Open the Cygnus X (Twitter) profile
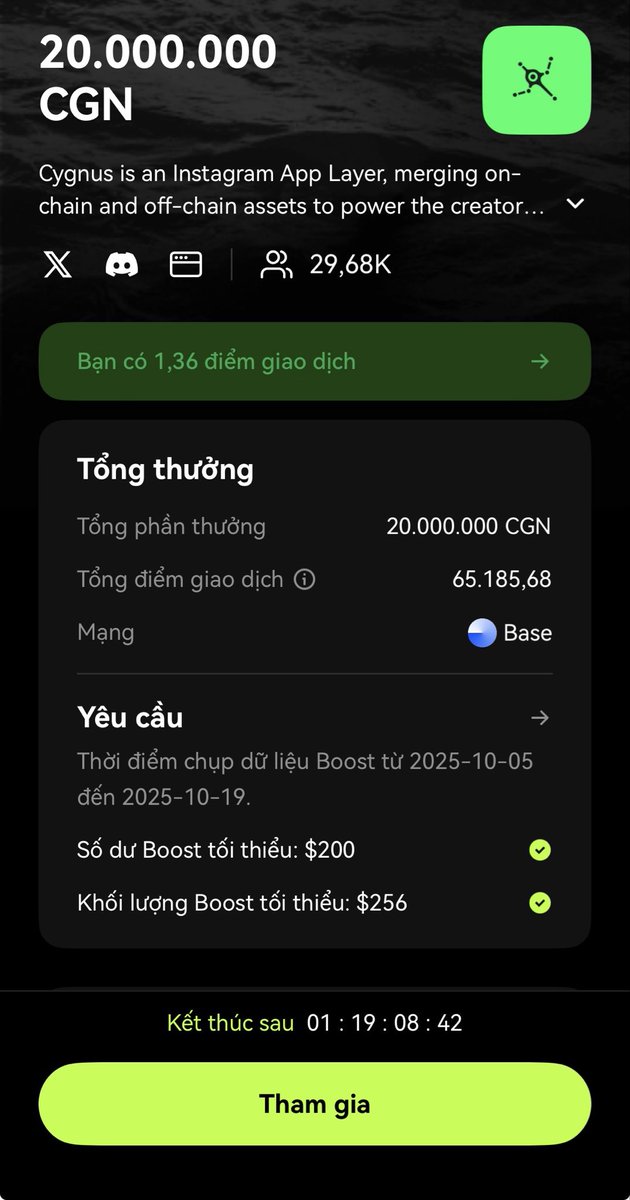The width and height of the screenshot is (630, 1200). [x=58, y=264]
